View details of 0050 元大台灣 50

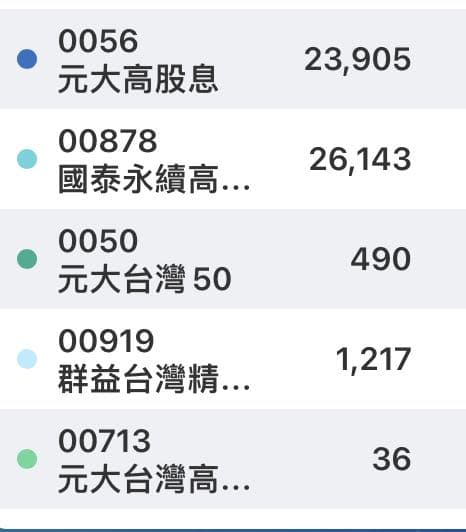[x=233, y=259]
